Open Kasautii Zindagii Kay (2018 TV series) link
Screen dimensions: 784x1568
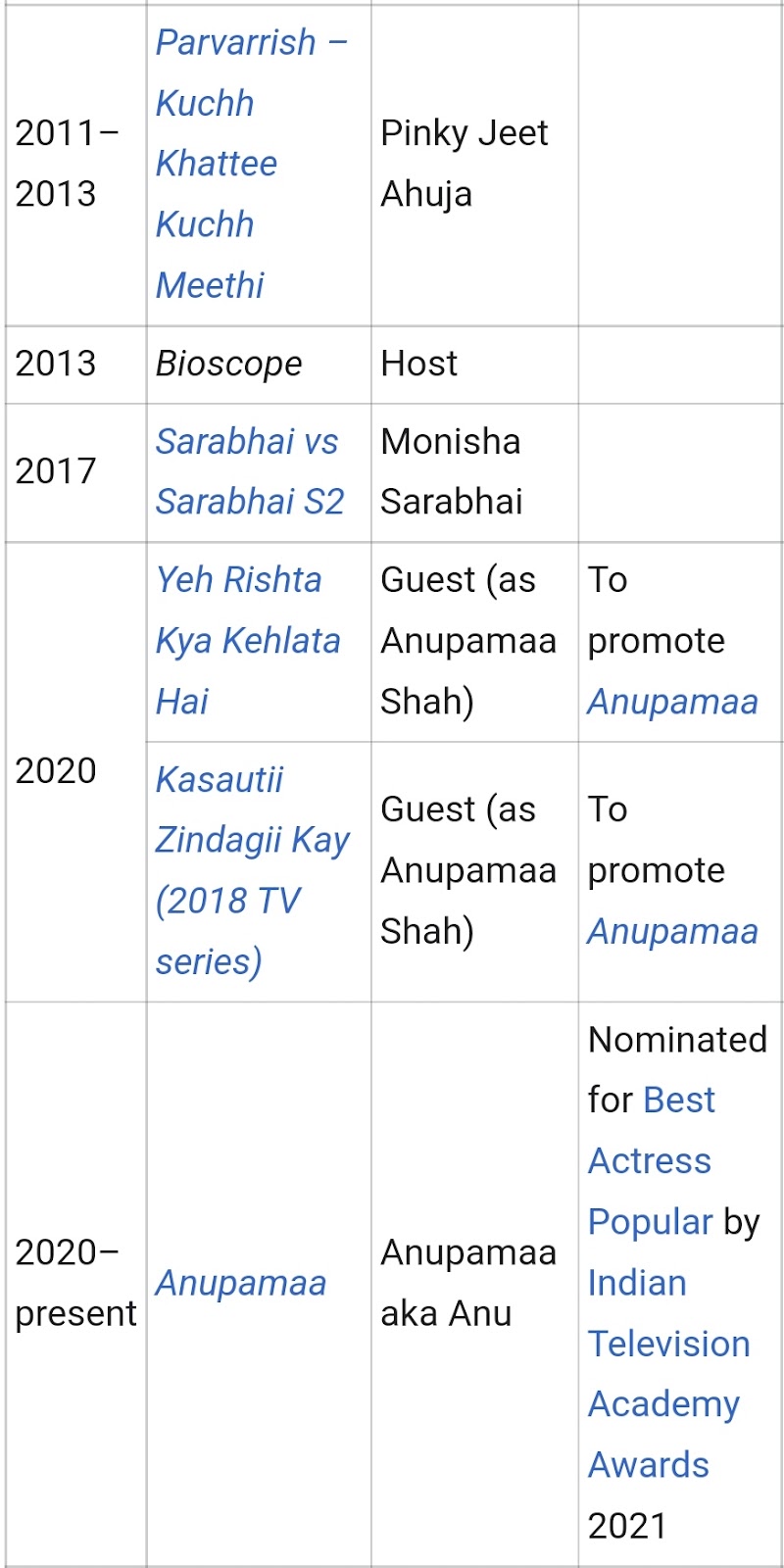[x=251, y=869]
